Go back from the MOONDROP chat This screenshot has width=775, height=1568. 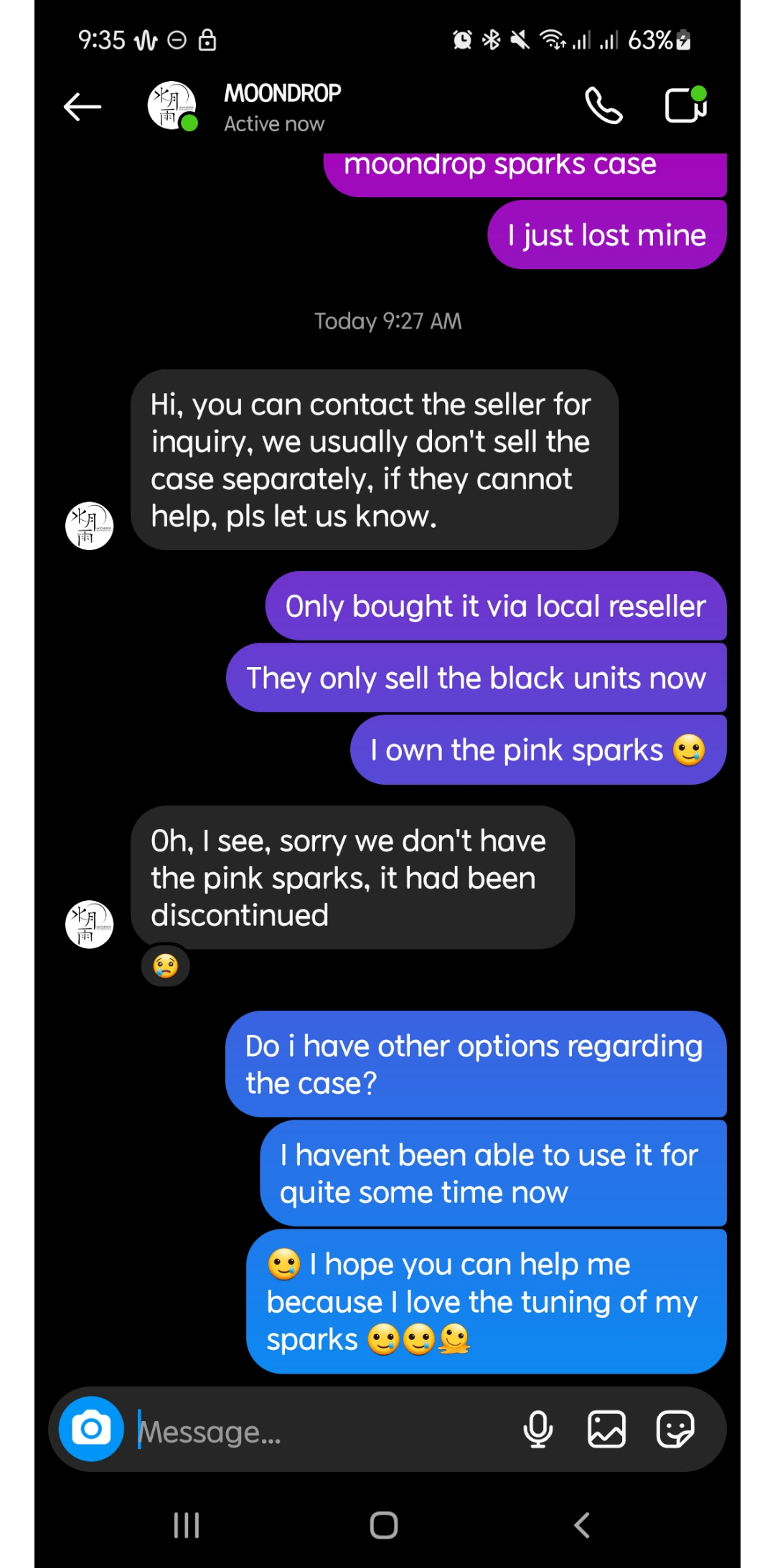pyautogui.click(x=82, y=108)
